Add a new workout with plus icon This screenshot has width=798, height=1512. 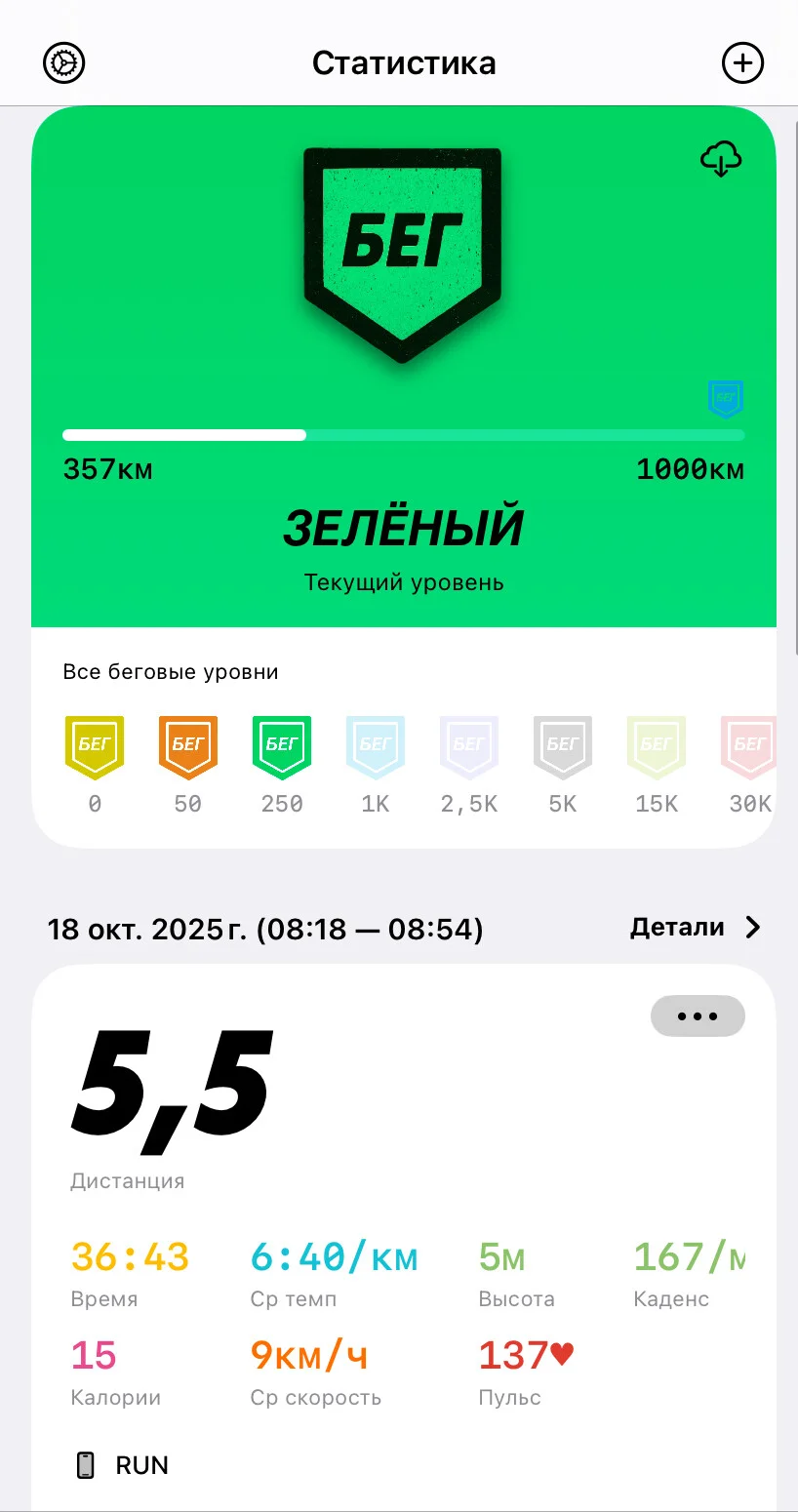coord(742,63)
